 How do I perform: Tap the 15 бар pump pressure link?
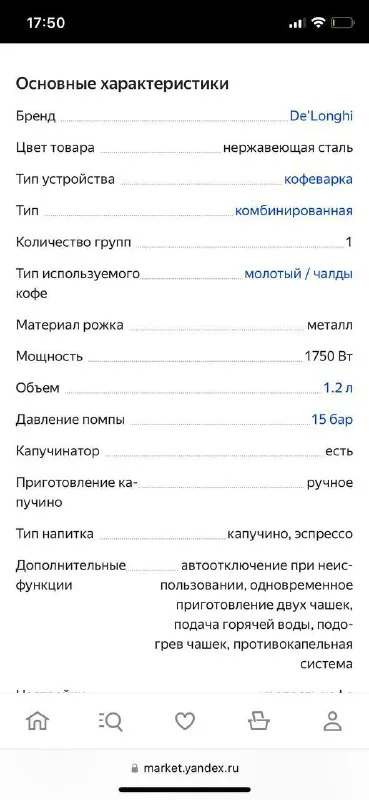pyautogui.click(x=332, y=420)
